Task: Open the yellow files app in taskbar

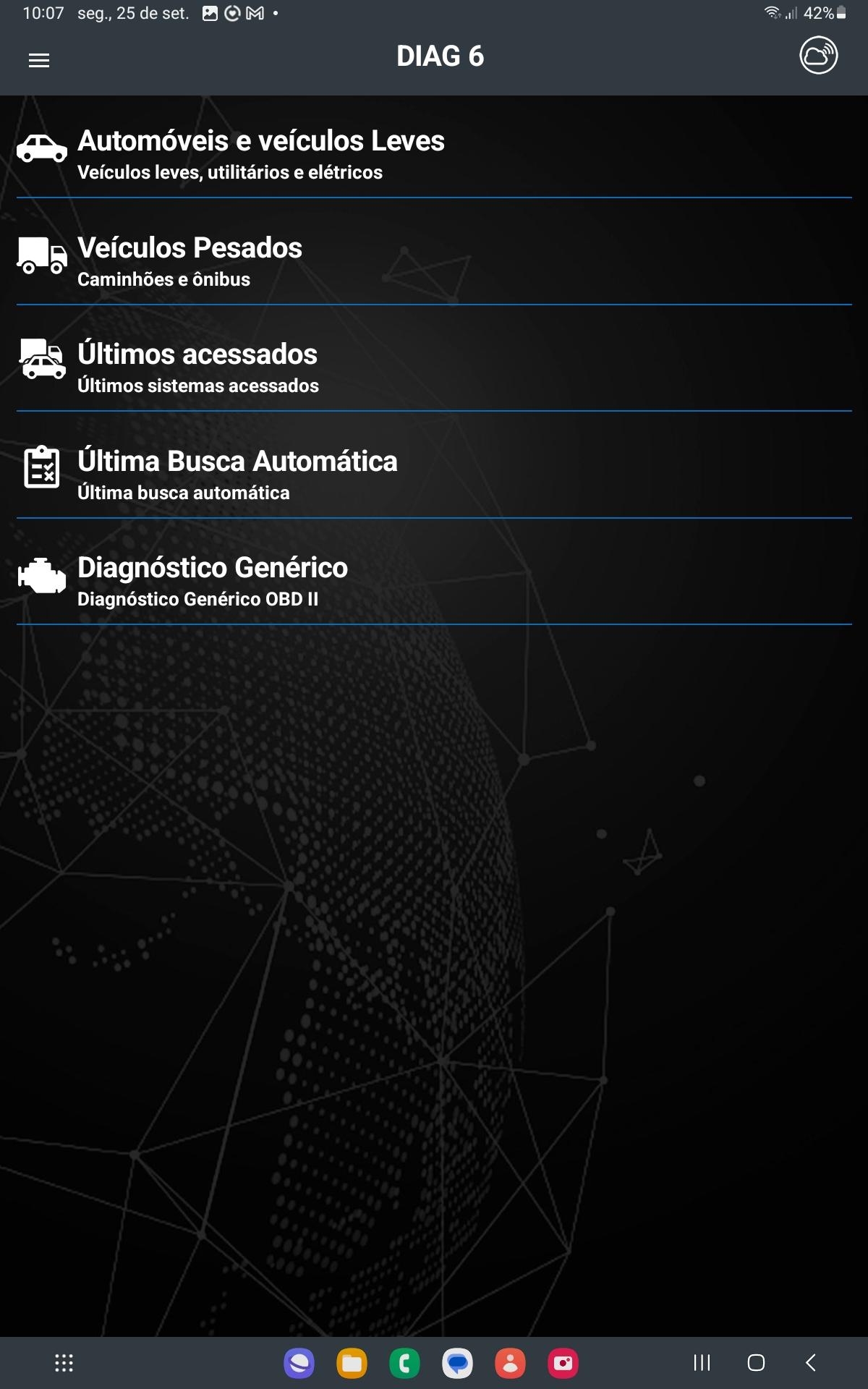Action: pyautogui.click(x=352, y=1364)
